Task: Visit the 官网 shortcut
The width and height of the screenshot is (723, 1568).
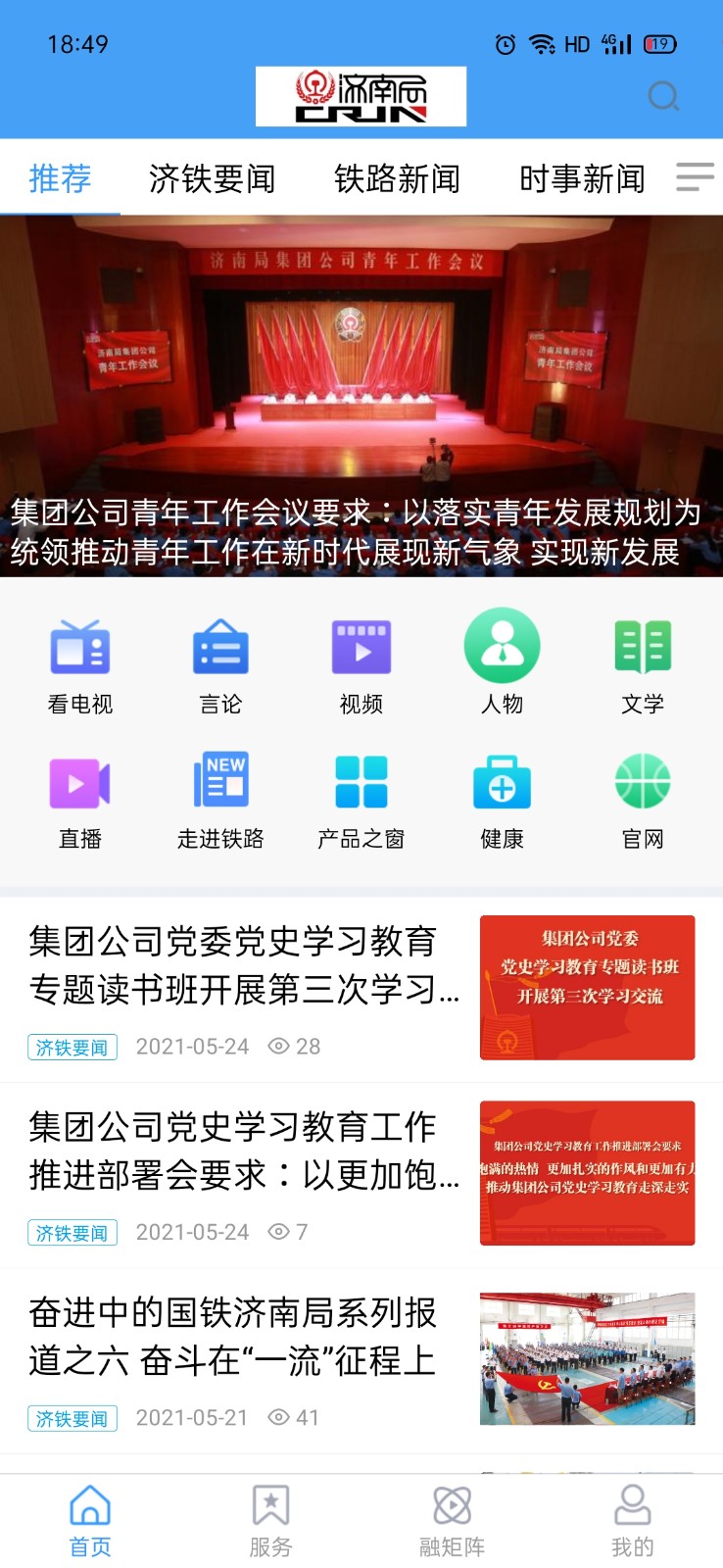Action: 643,801
